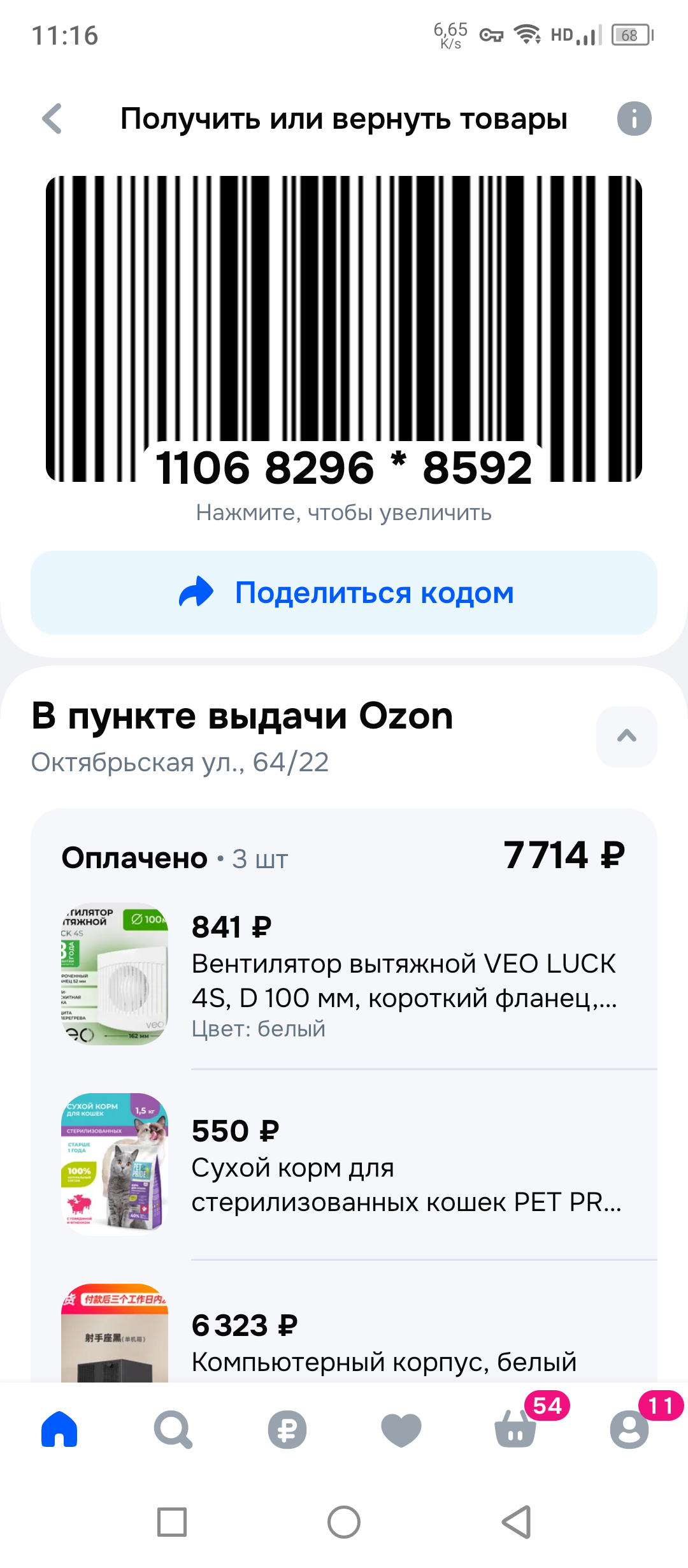This screenshot has height=1568, width=688.
Task: Open the ruble finance tab
Action: (287, 1429)
